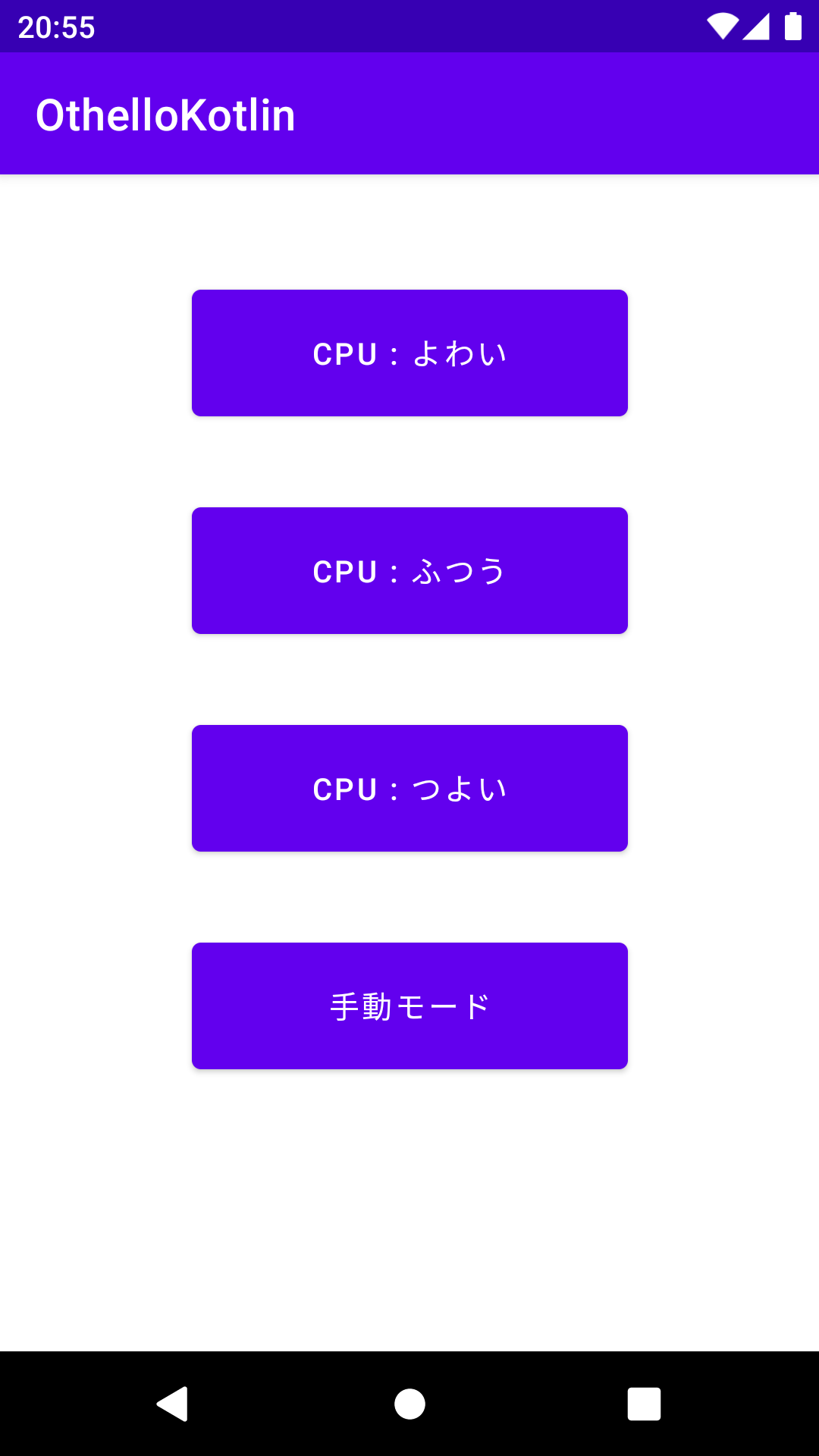
Task: Tap the OthelloKotlin app title
Action: click(167, 115)
